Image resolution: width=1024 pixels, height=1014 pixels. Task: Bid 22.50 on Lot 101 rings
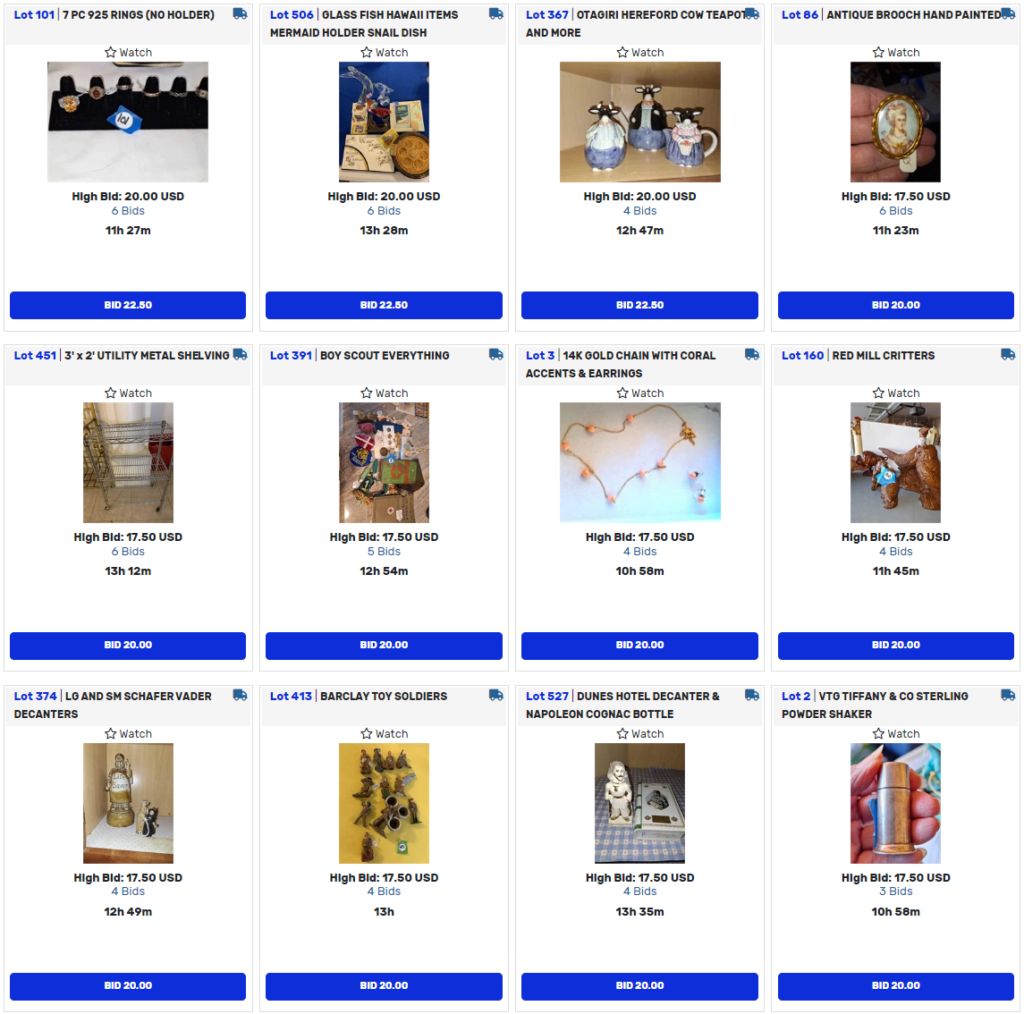[x=127, y=305]
